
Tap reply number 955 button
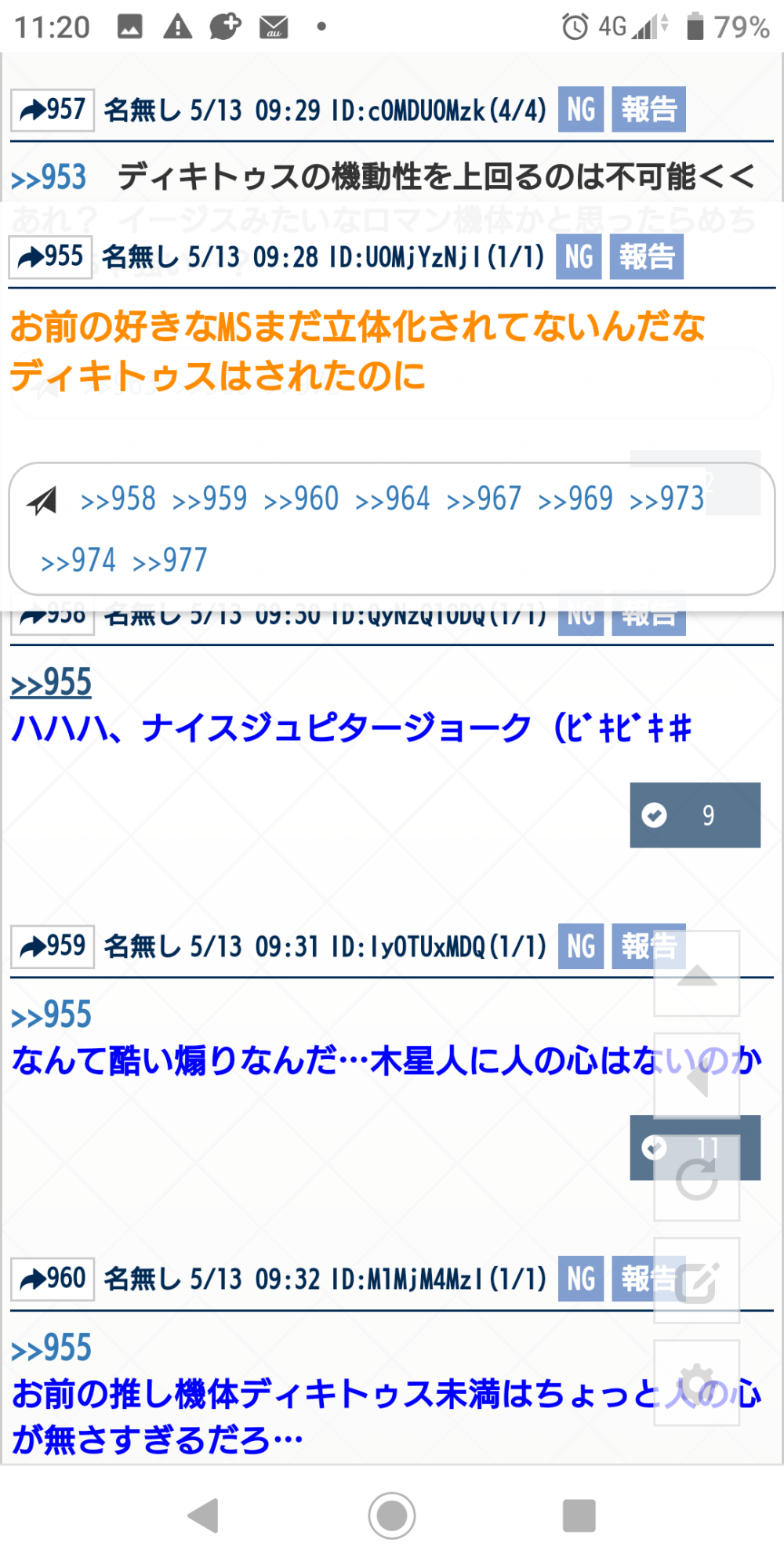click(x=50, y=257)
